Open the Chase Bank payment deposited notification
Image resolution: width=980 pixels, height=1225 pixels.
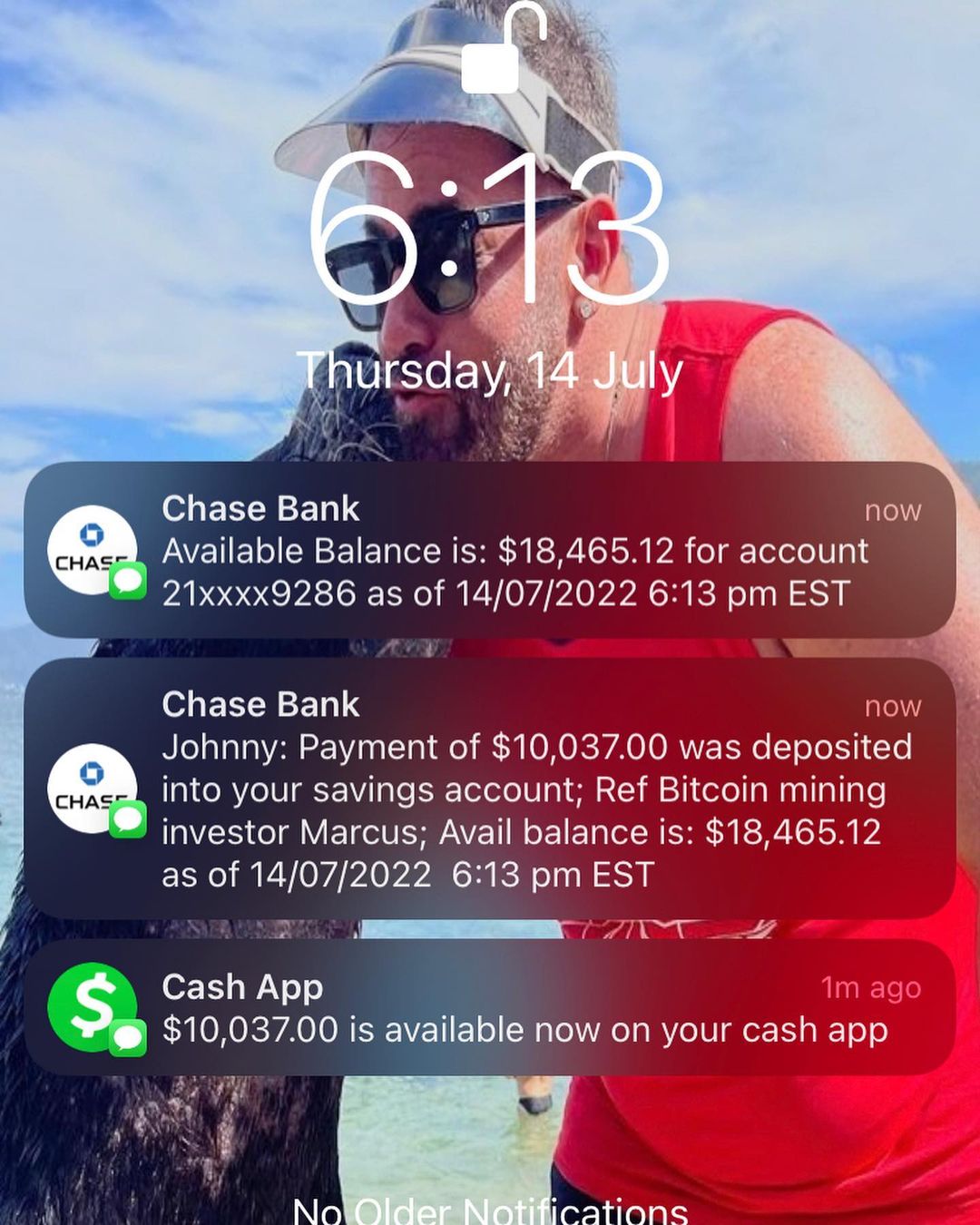pyautogui.click(x=490, y=789)
